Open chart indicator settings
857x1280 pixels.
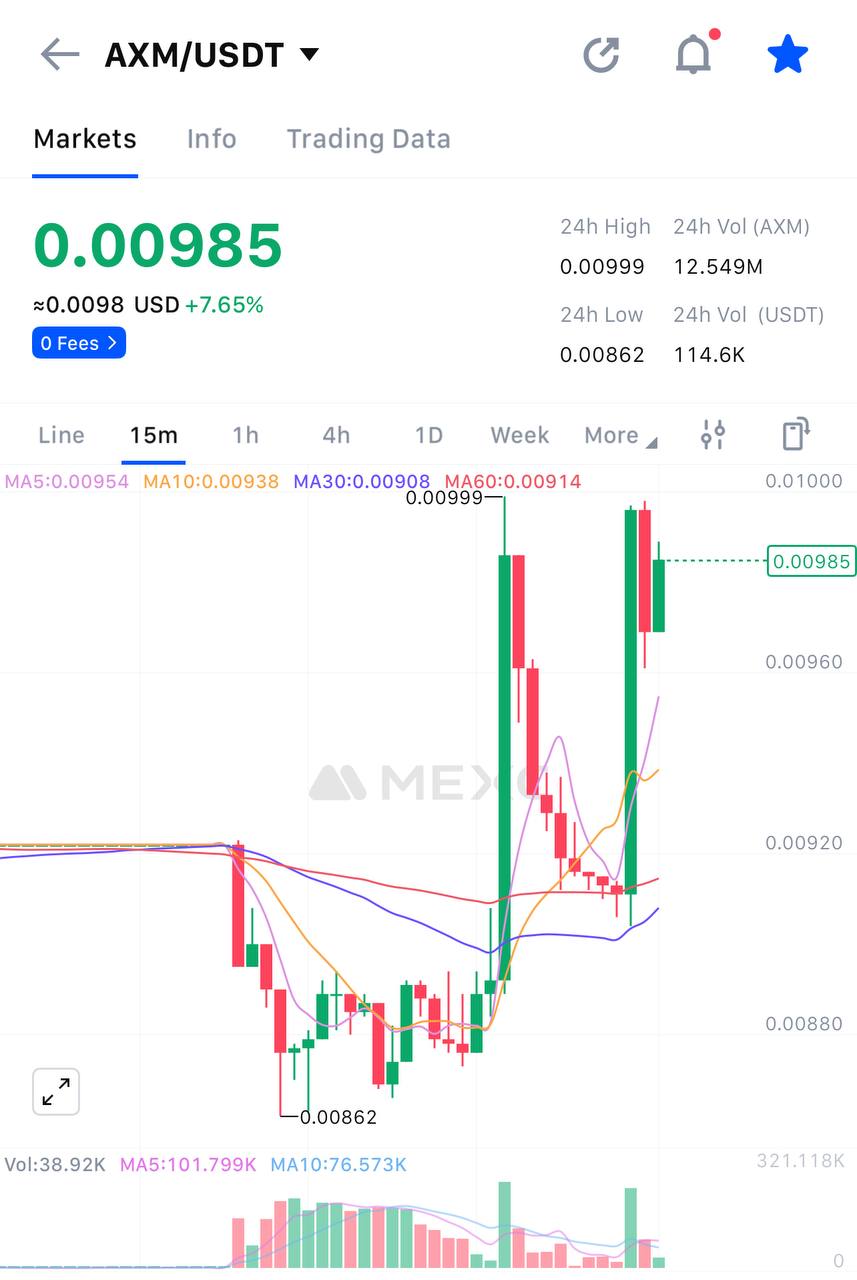pos(713,435)
